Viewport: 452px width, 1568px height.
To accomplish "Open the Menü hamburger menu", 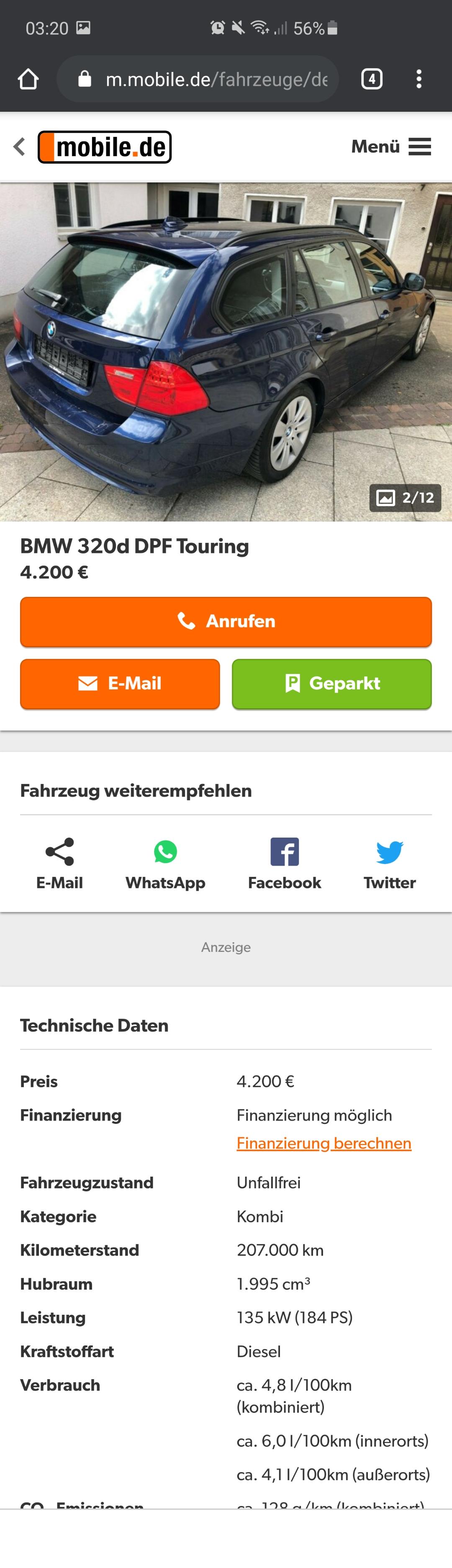I will [x=391, y=147].
